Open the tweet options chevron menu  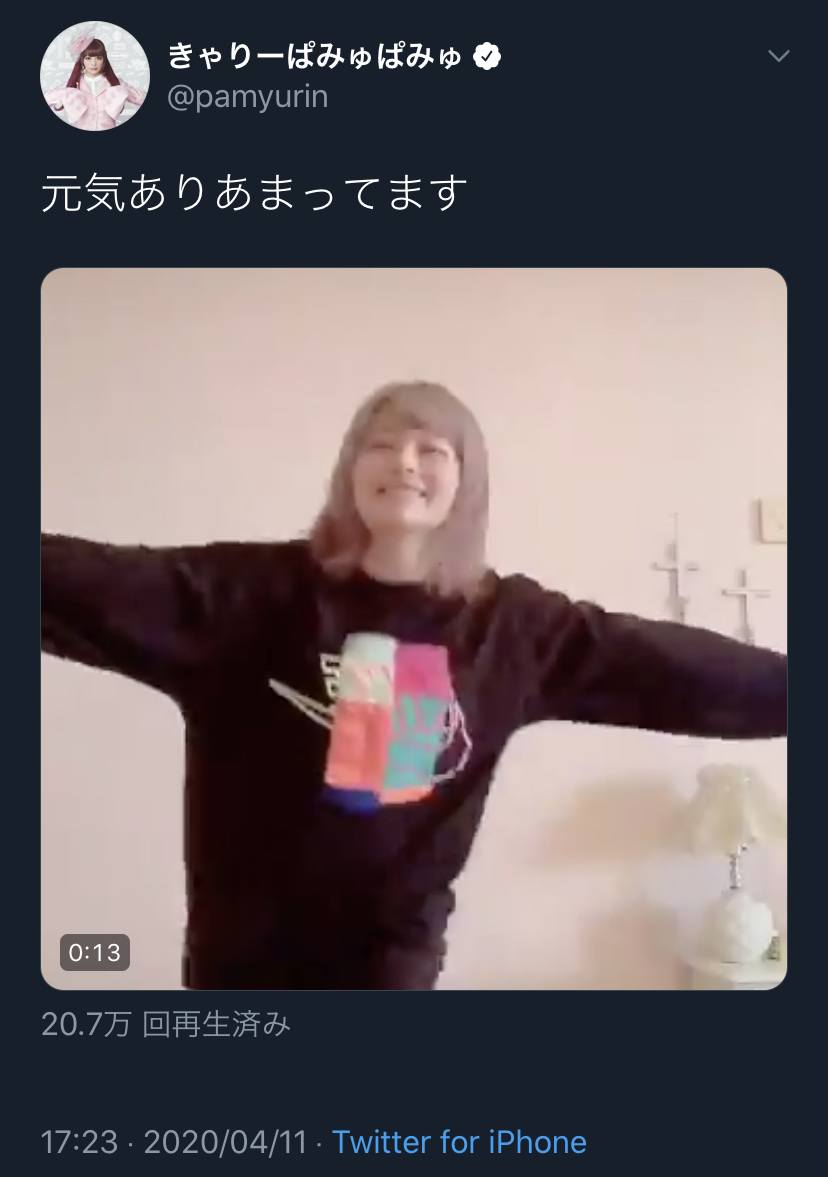(778, 57)
